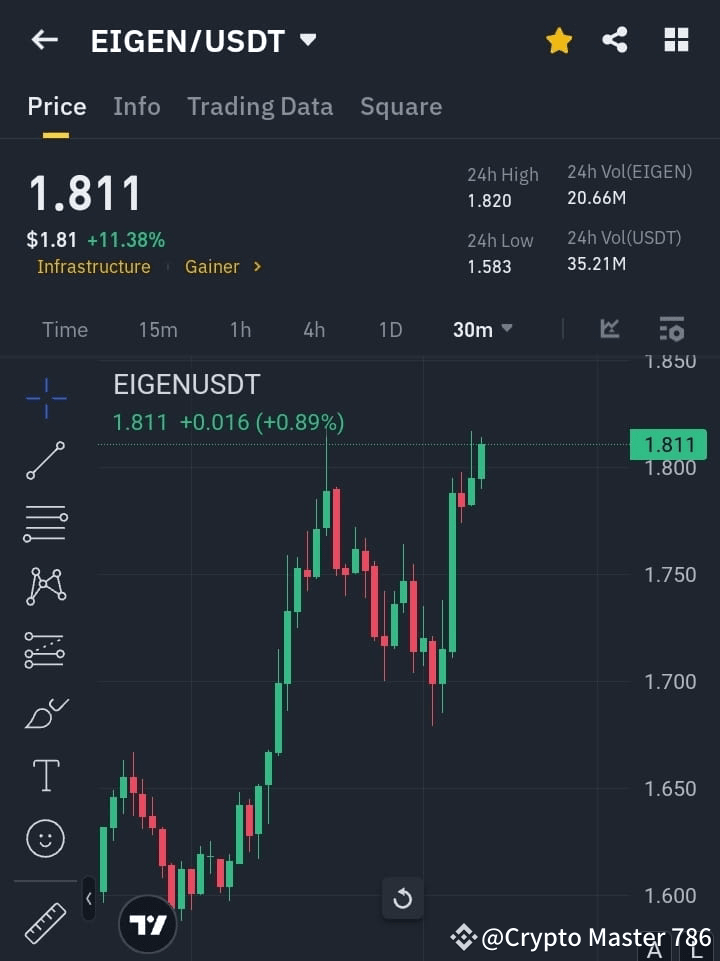Pick the brush drawing tool
This screenshot has height=961, width=720.
[x=45, y=712]
